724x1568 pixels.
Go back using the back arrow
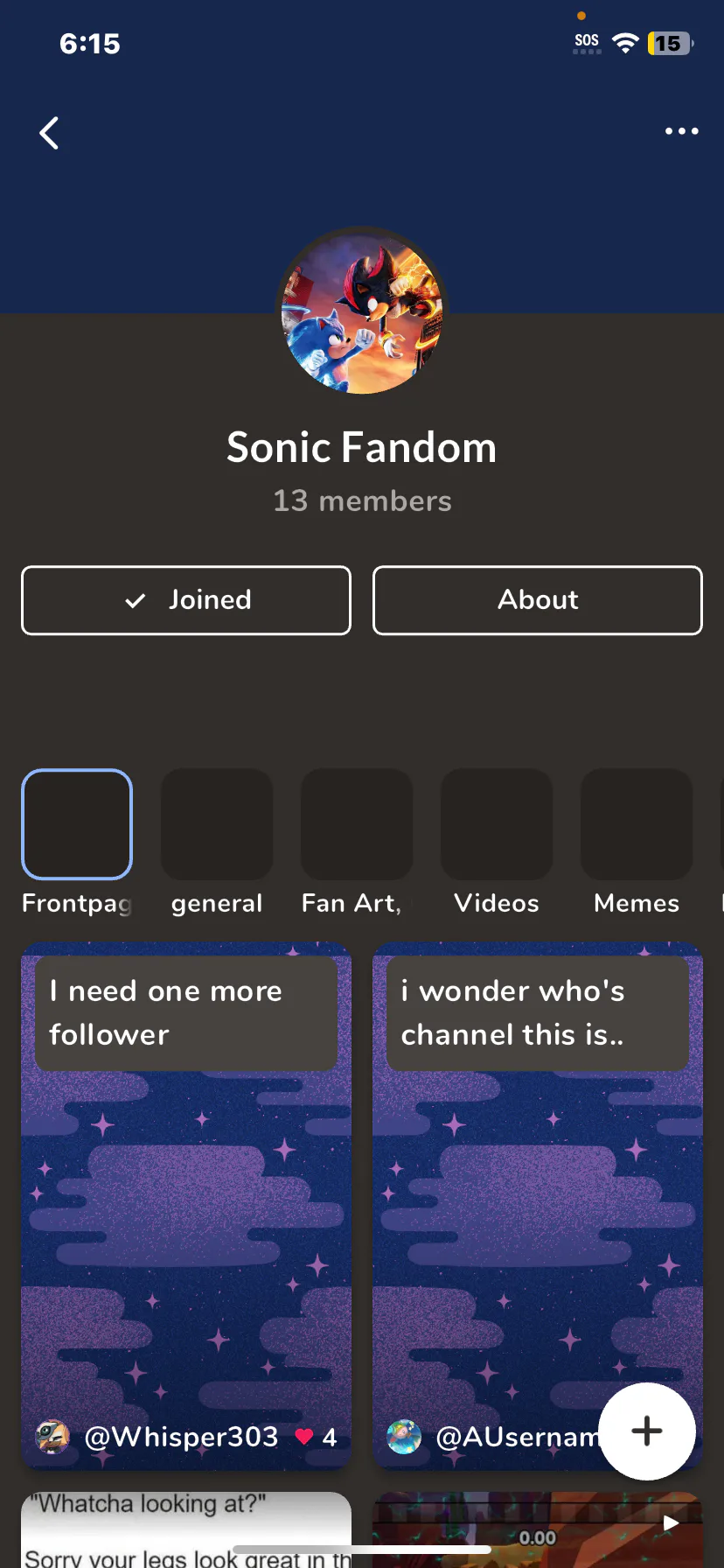click(x=50, y=133)
